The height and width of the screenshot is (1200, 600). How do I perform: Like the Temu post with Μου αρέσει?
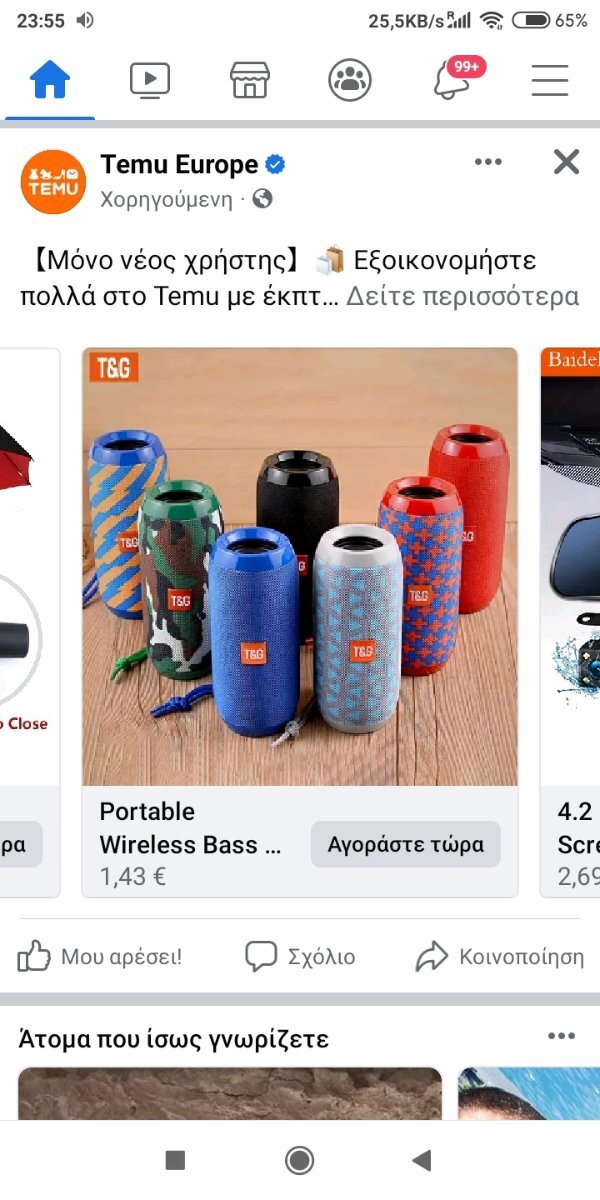pos(100,957)
